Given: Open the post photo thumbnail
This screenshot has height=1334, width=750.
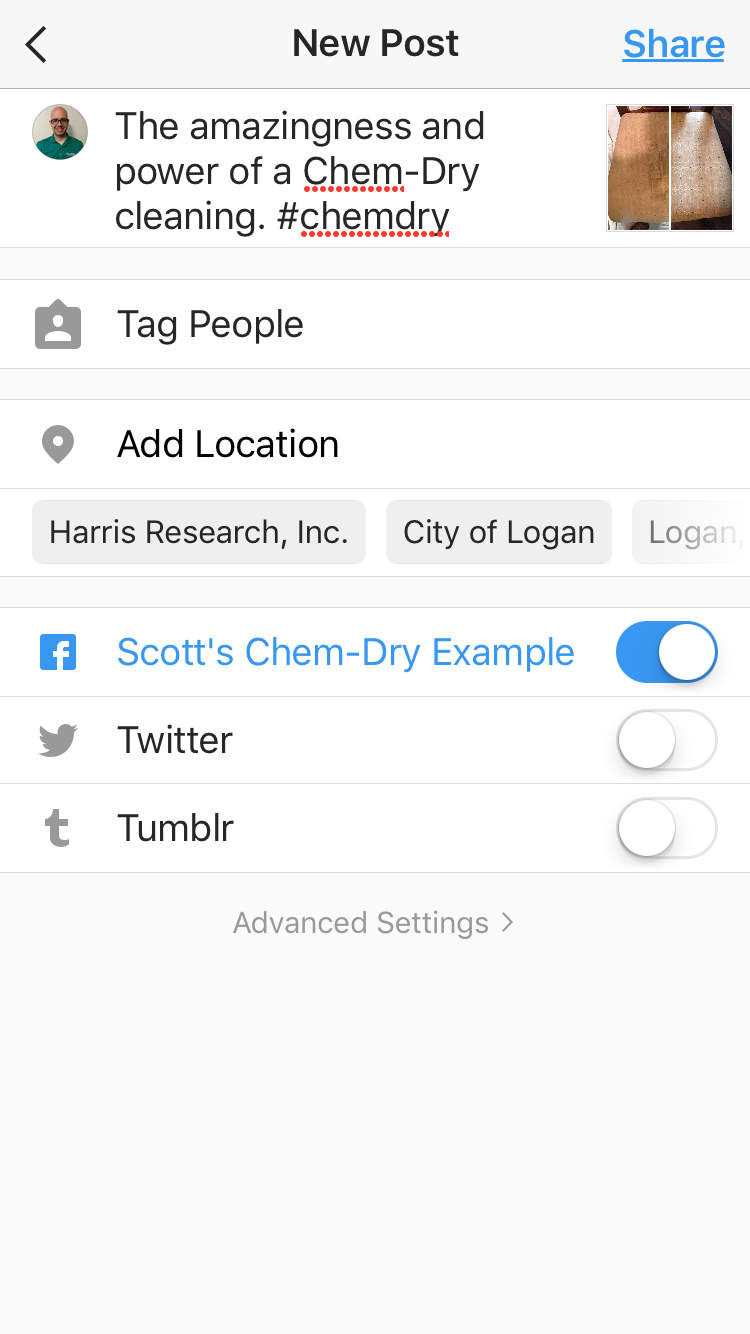Looking at the screenshot, I should pos(670,168).
